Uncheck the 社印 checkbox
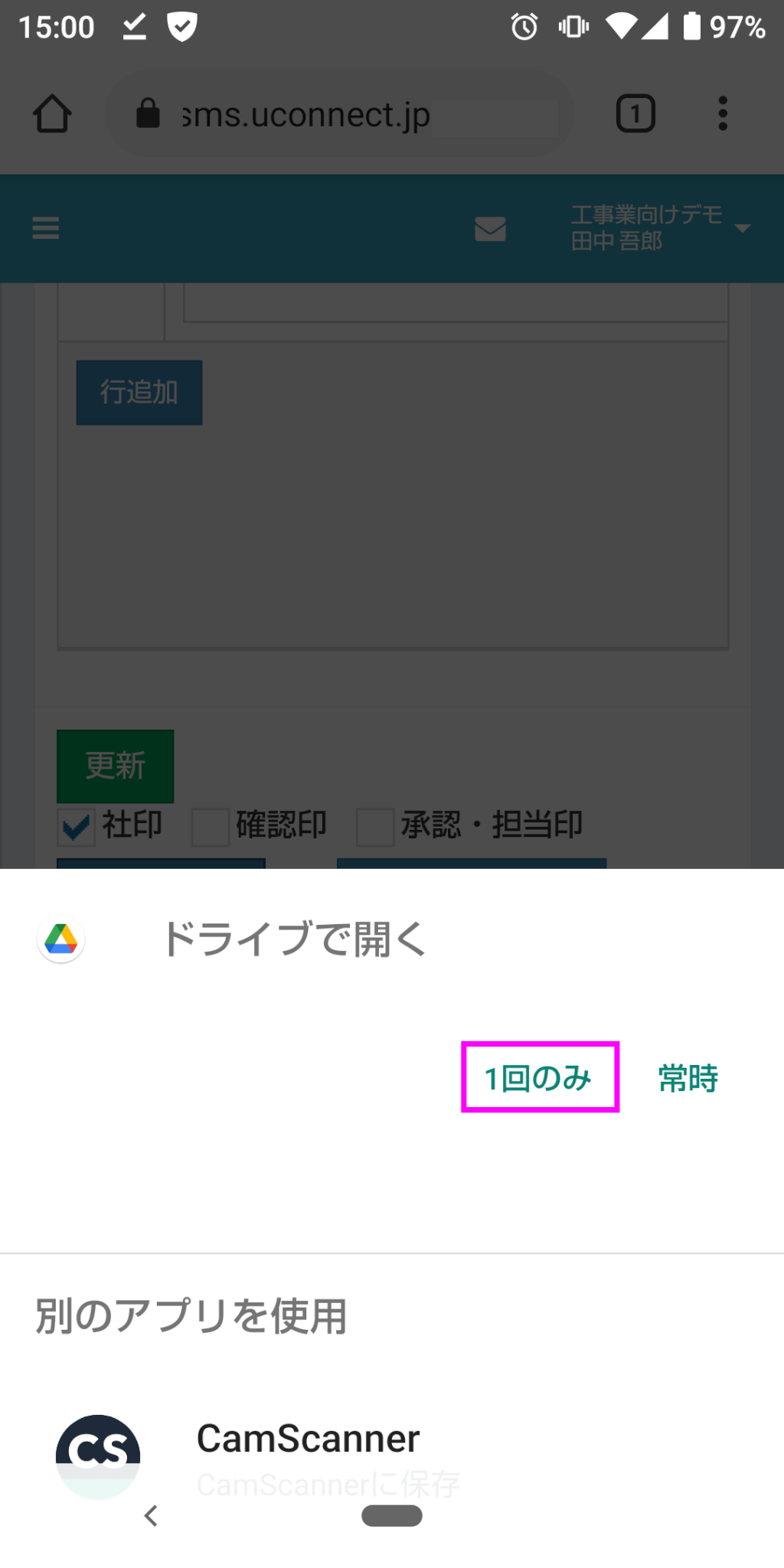The height and width of the screenshot is (1568, 784). pyautogui.click(x=76, y=827)
